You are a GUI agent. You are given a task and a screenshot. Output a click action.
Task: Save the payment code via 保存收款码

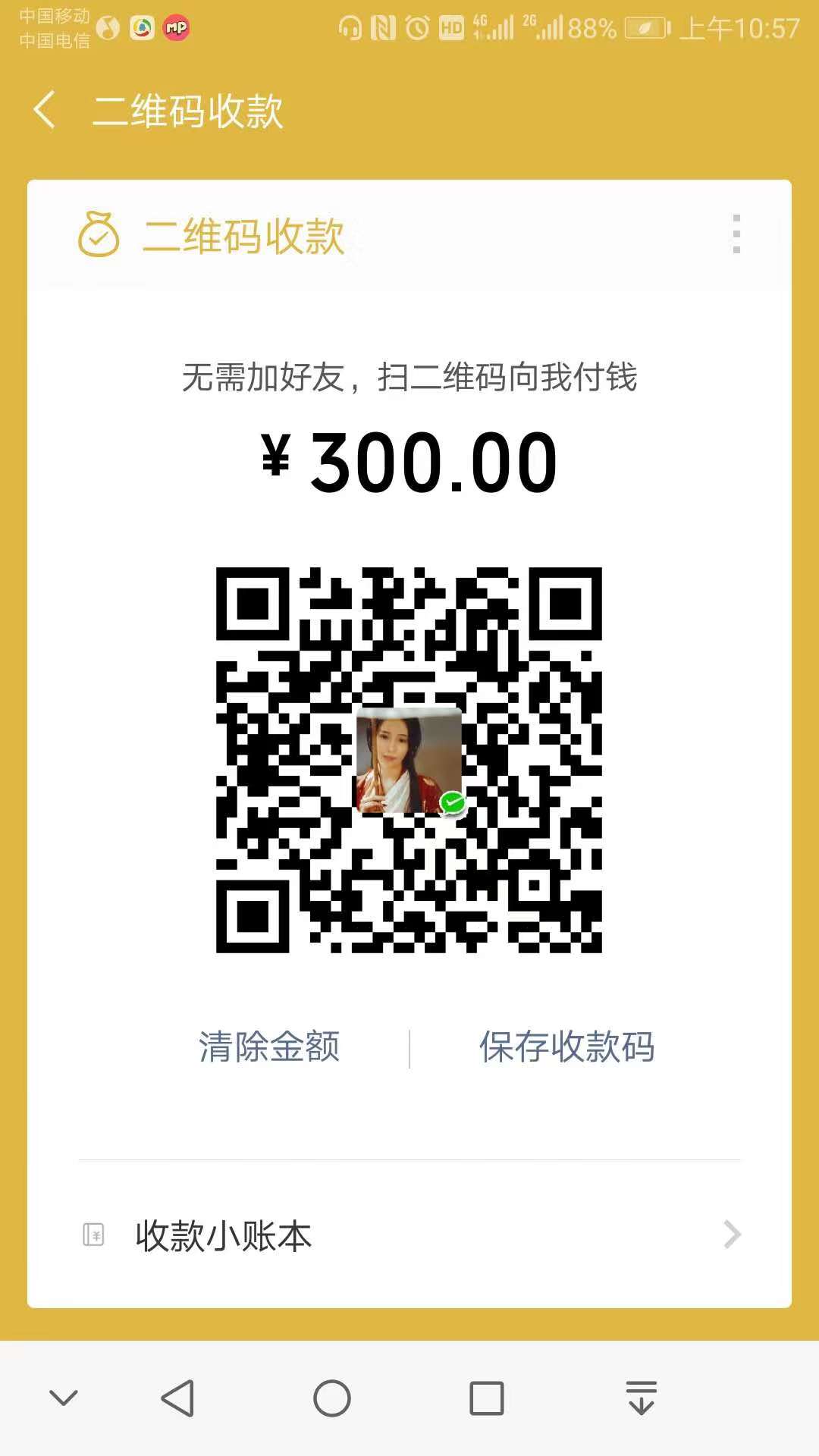coord(566,1047)
